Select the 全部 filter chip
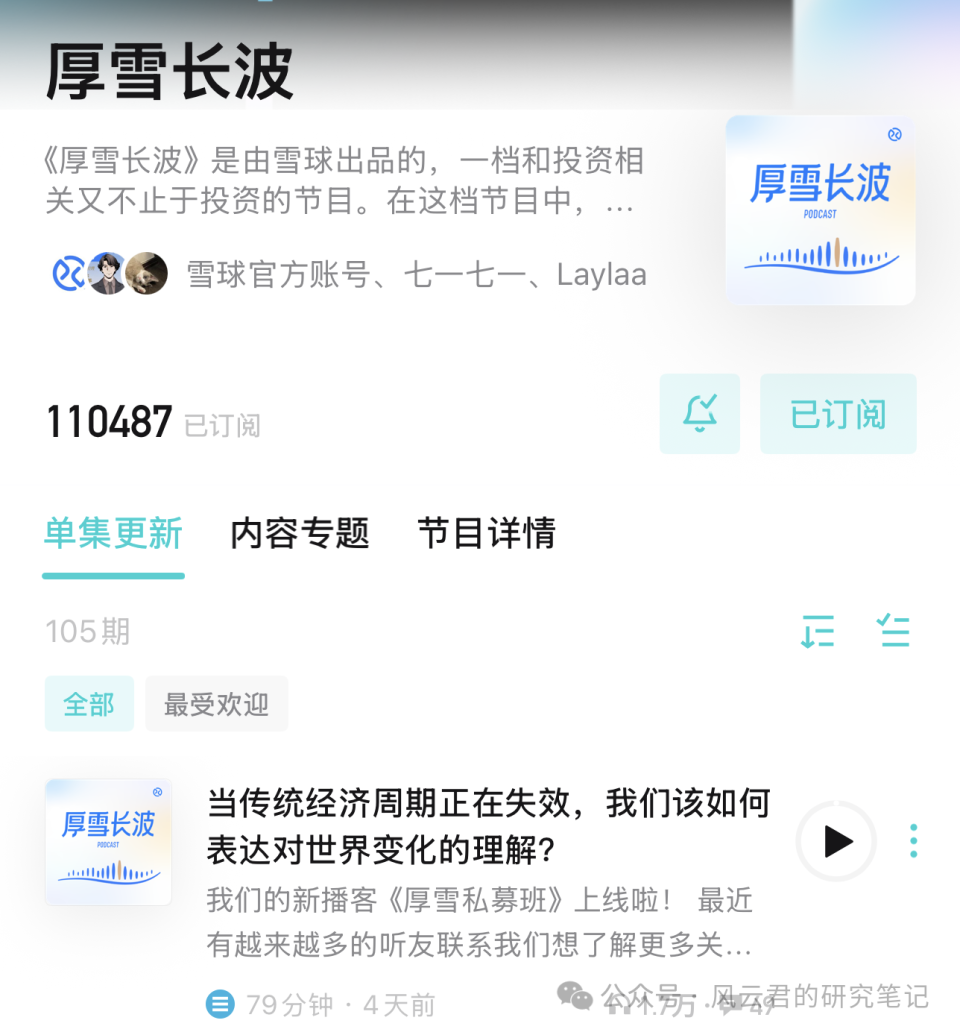Viewport: 960px width, 1035px height. [x=89, y=703]
